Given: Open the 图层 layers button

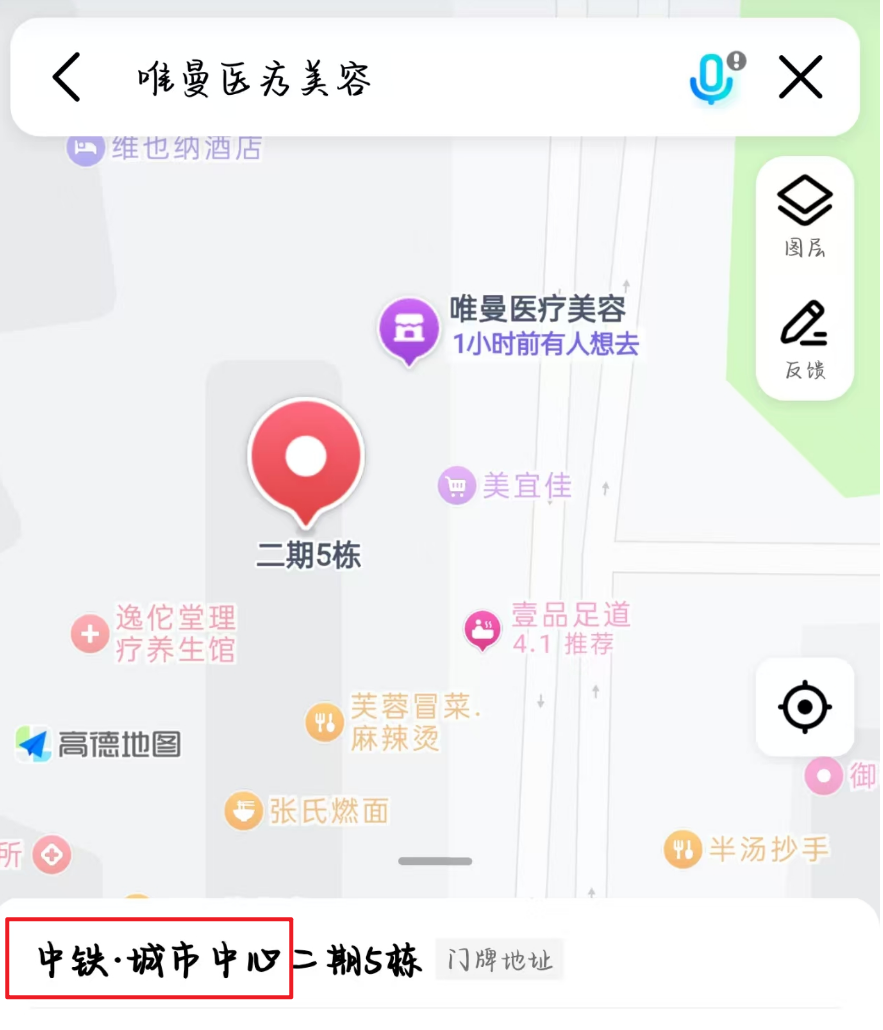Looking at the screenshot, I should tap(804, 217).
